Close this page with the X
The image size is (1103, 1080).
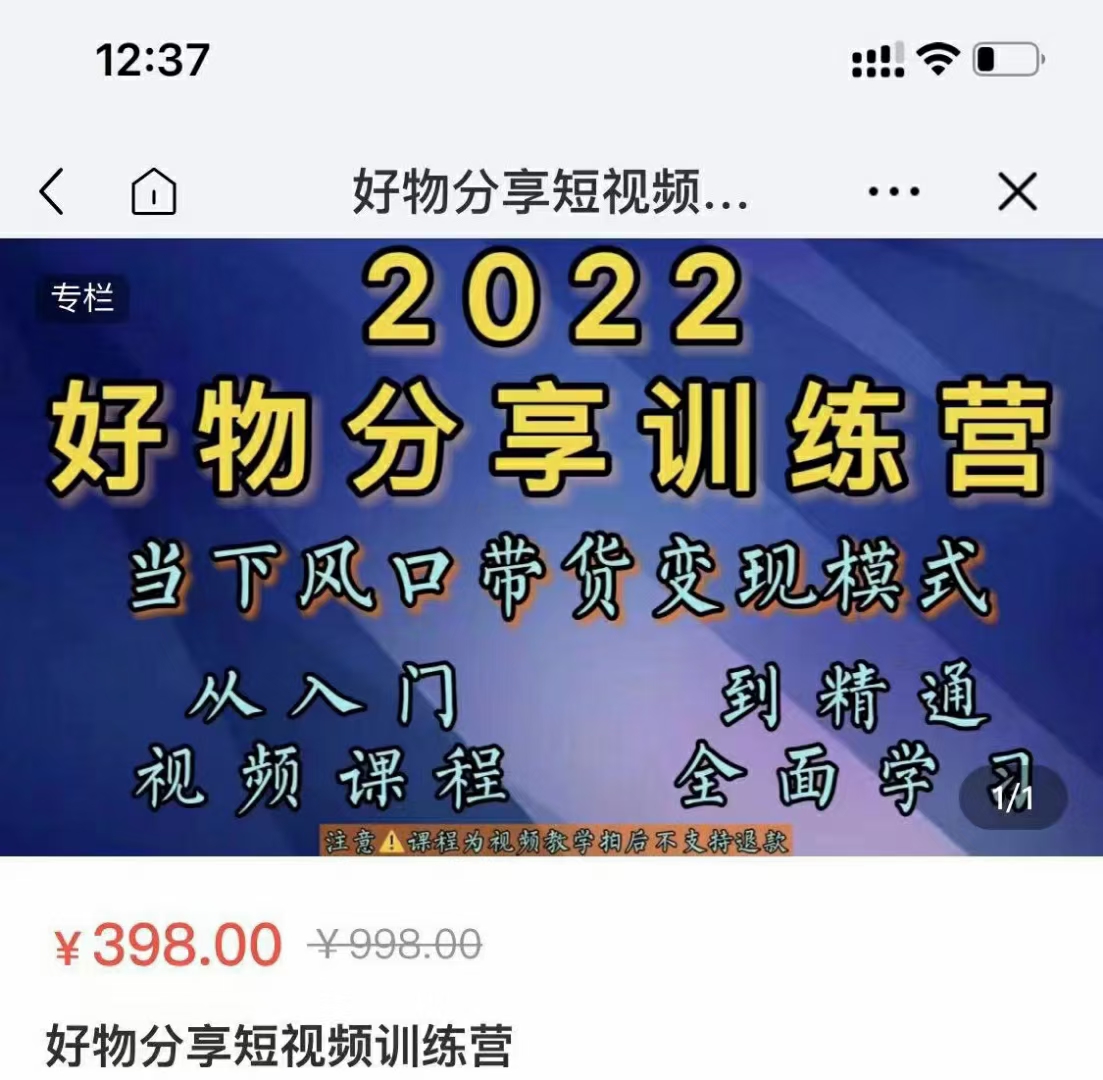[x=1017, y=191]
